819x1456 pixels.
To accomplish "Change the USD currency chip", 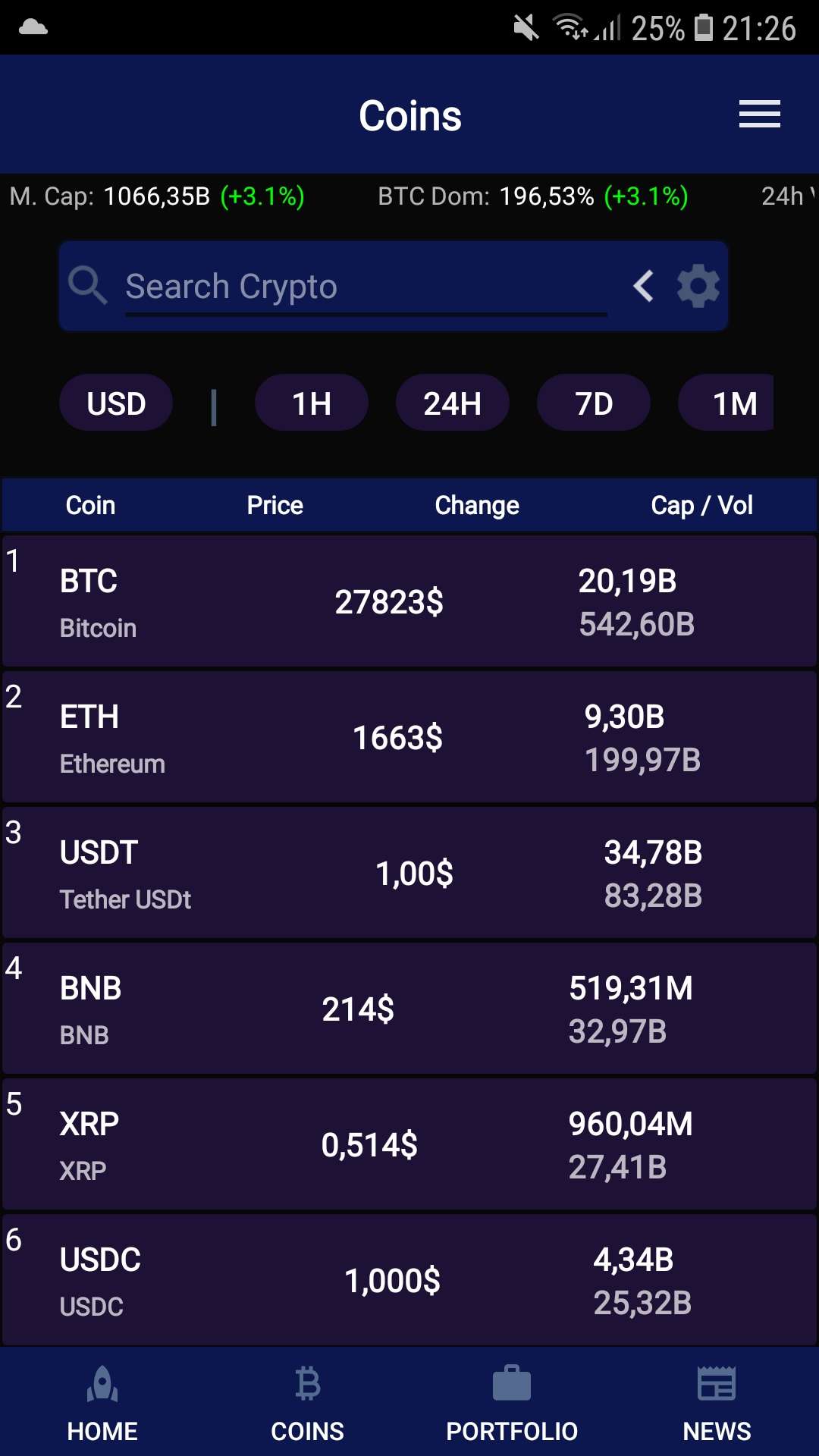I will pos(116,403).
